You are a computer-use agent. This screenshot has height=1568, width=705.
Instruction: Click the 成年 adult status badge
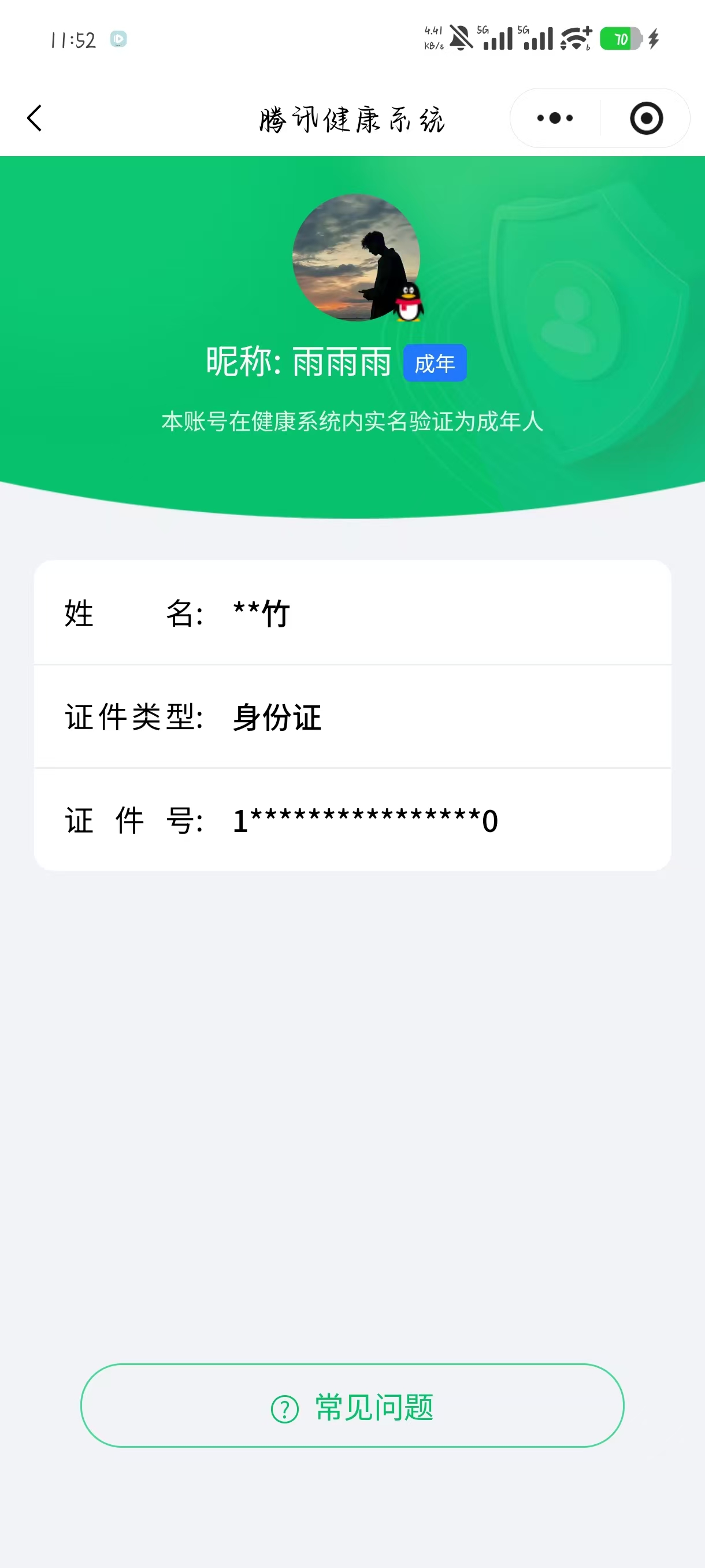point(436,363)
